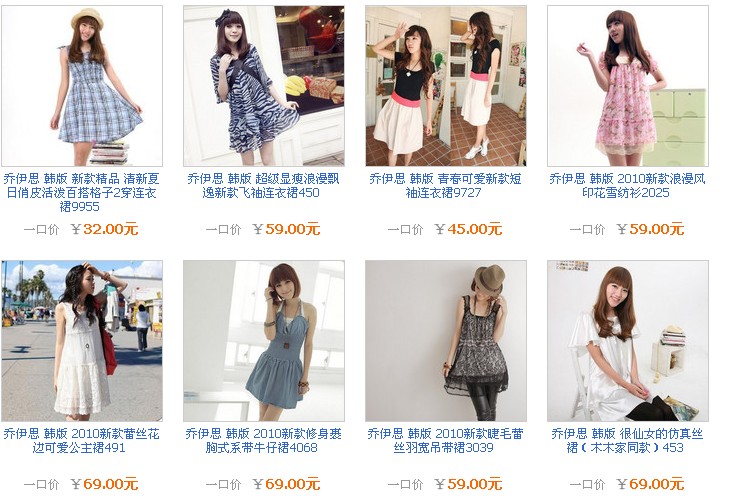Screen dimensions: 738x502
Task: Tap the title link for flying-sleeve dress 450
Action: [x=264, y=186]
